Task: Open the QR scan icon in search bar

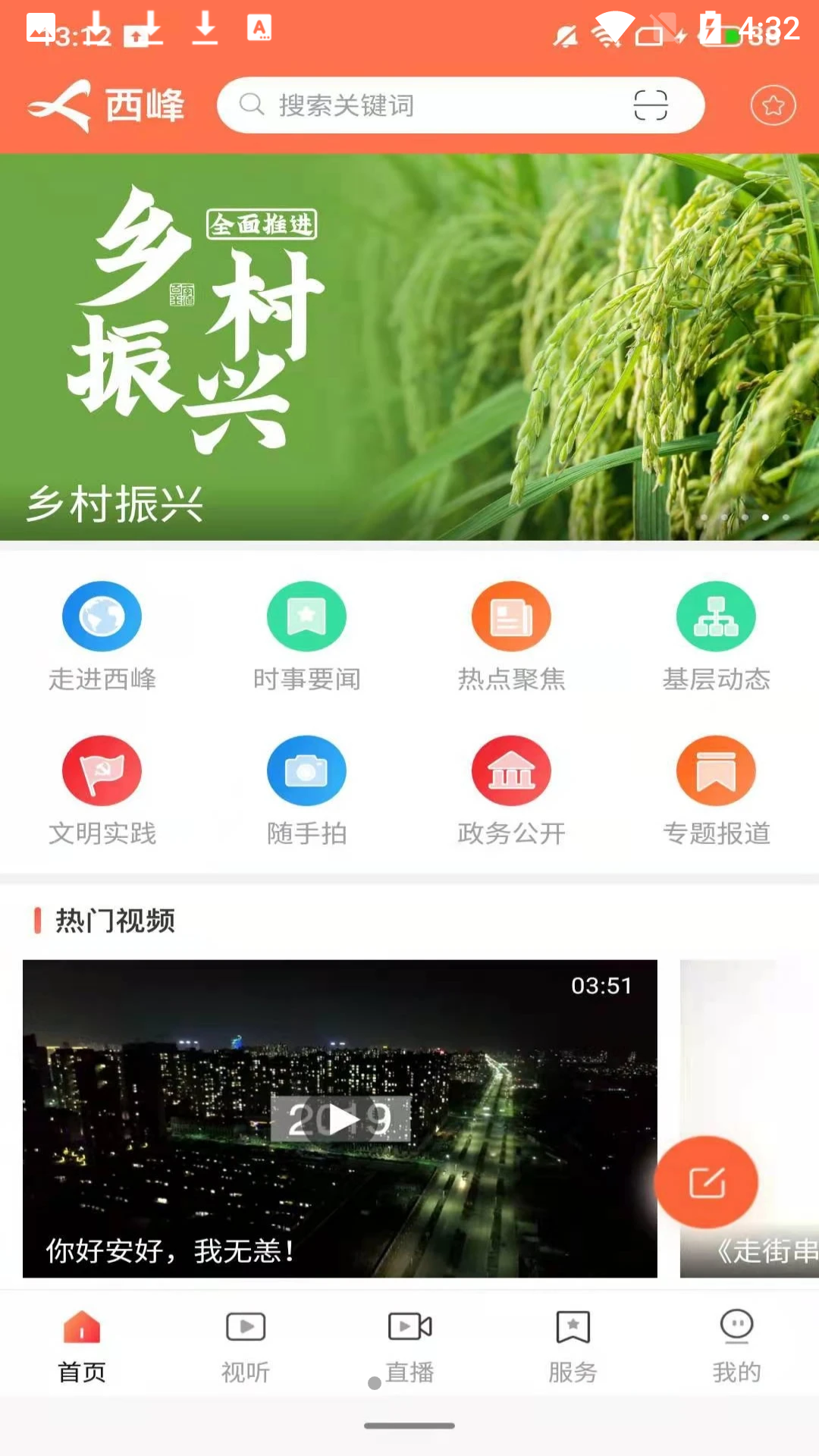Action: 650,105
